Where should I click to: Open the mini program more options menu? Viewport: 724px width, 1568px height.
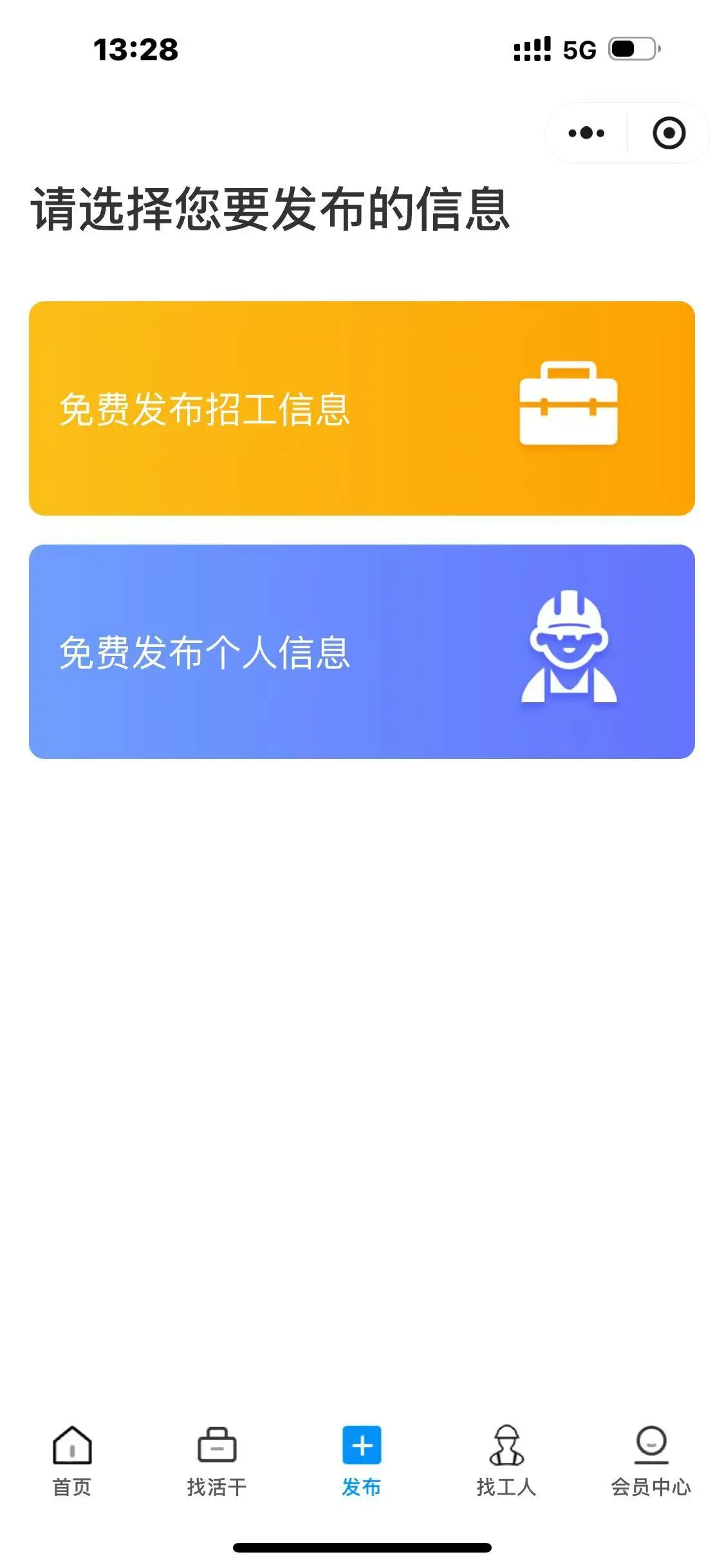(x=586, y=133)
